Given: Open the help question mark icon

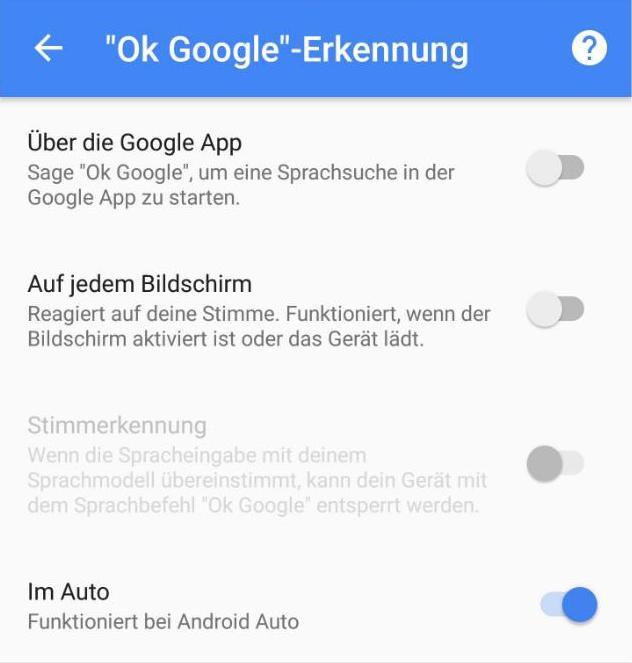Looking at the screenshot, I should coord(589,49).
